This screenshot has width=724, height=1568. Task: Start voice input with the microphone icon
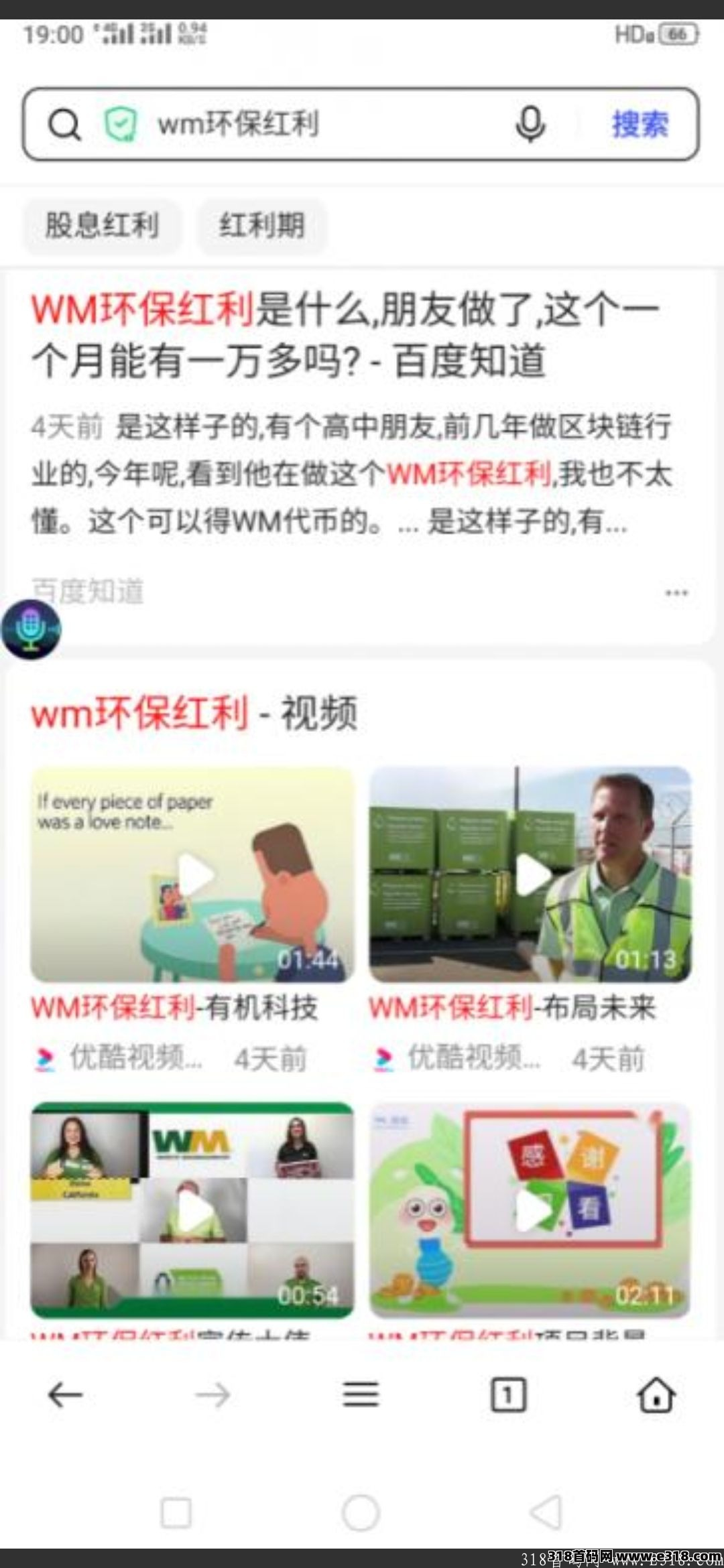tap(530, 125)
